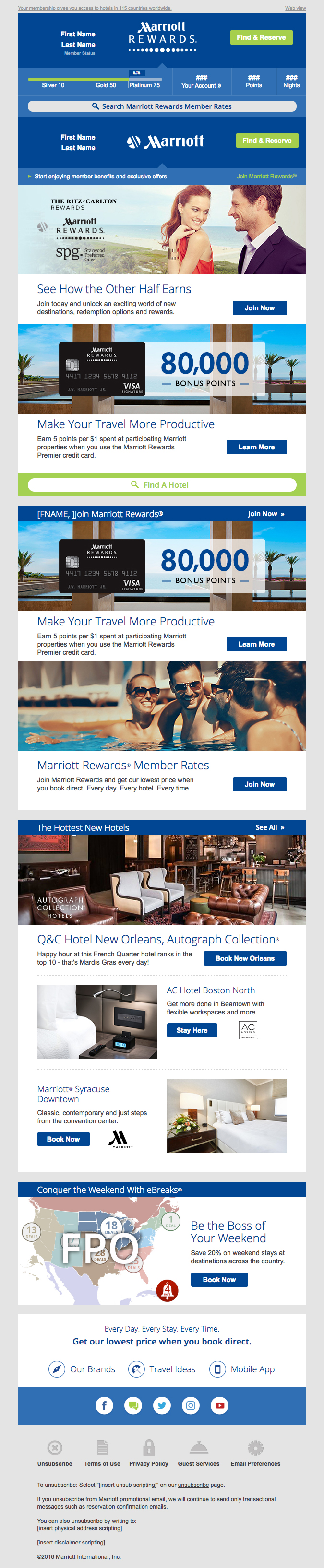Tap Stay Here for AC Hotel Boston North
Screen dimensions: 324x1568
point(192,1030)
